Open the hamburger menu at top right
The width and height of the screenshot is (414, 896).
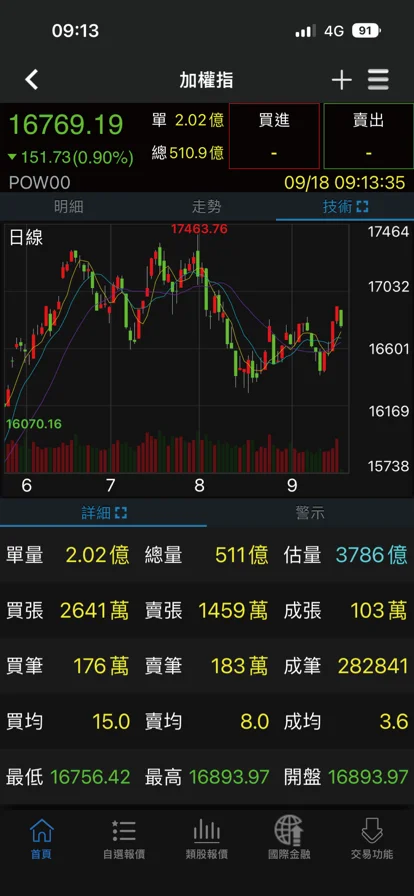point(379,80)
